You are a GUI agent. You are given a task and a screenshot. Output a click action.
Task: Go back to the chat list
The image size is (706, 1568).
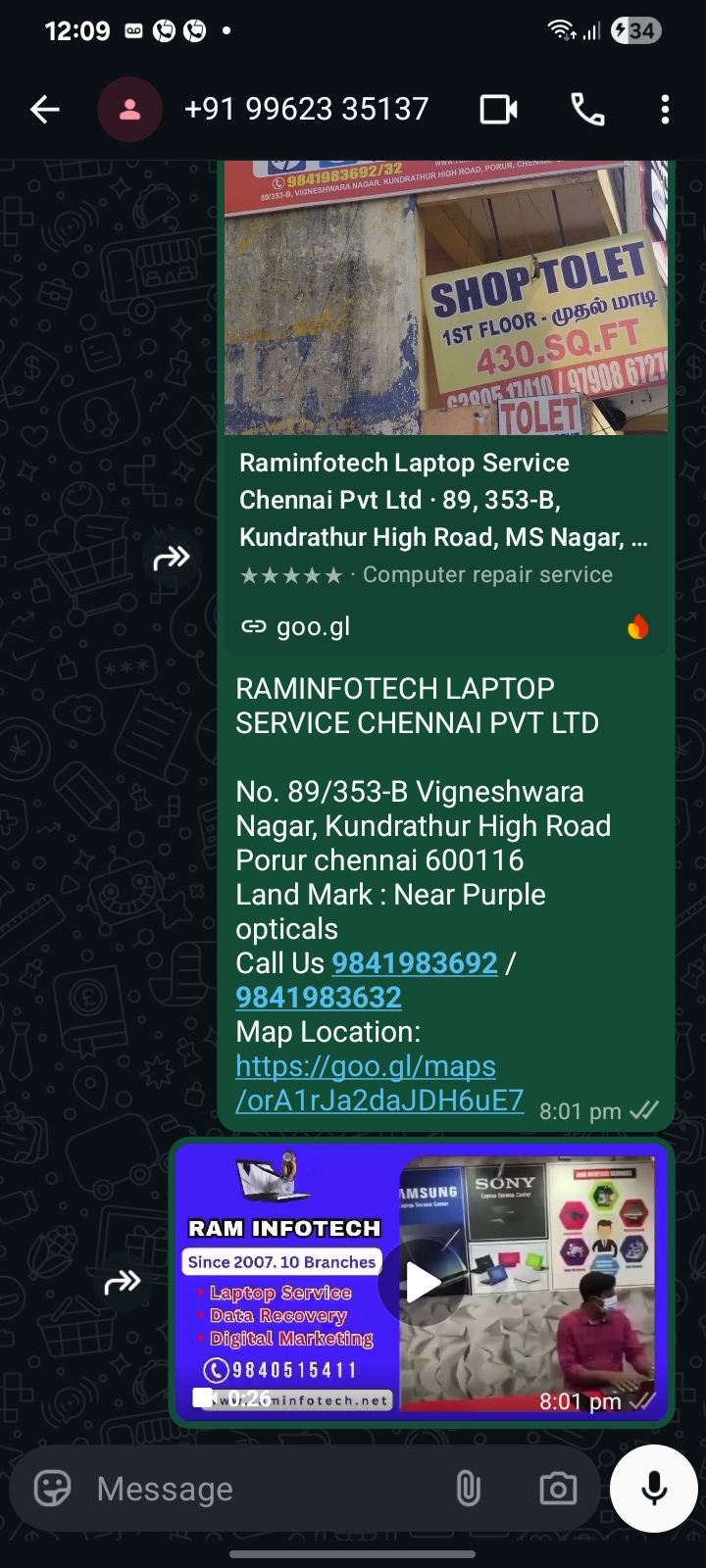pyautogui.click(x=45, y=109)
